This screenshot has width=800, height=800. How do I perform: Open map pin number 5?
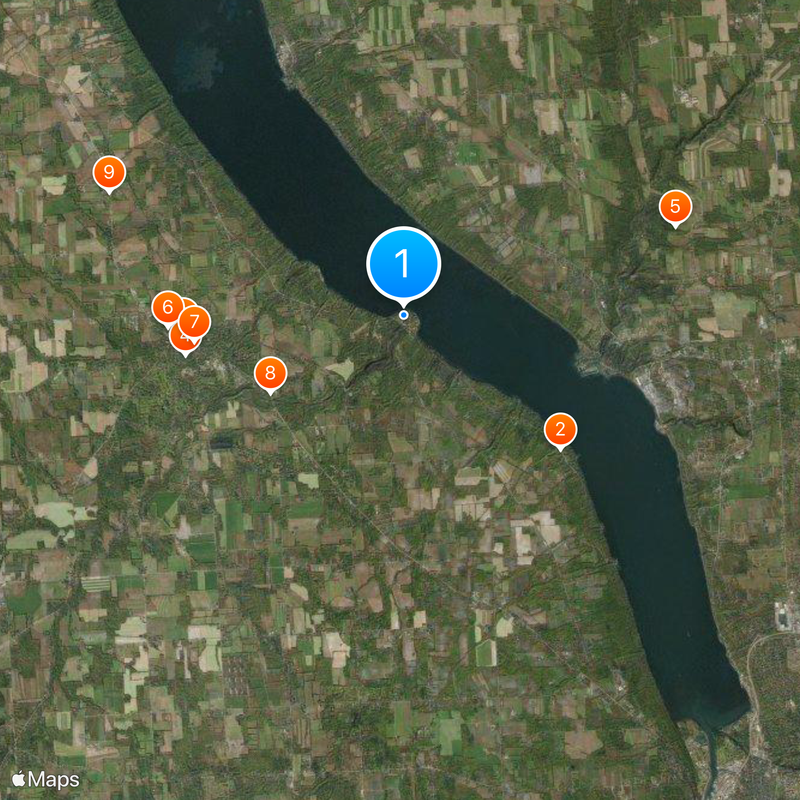click(675, 207)
